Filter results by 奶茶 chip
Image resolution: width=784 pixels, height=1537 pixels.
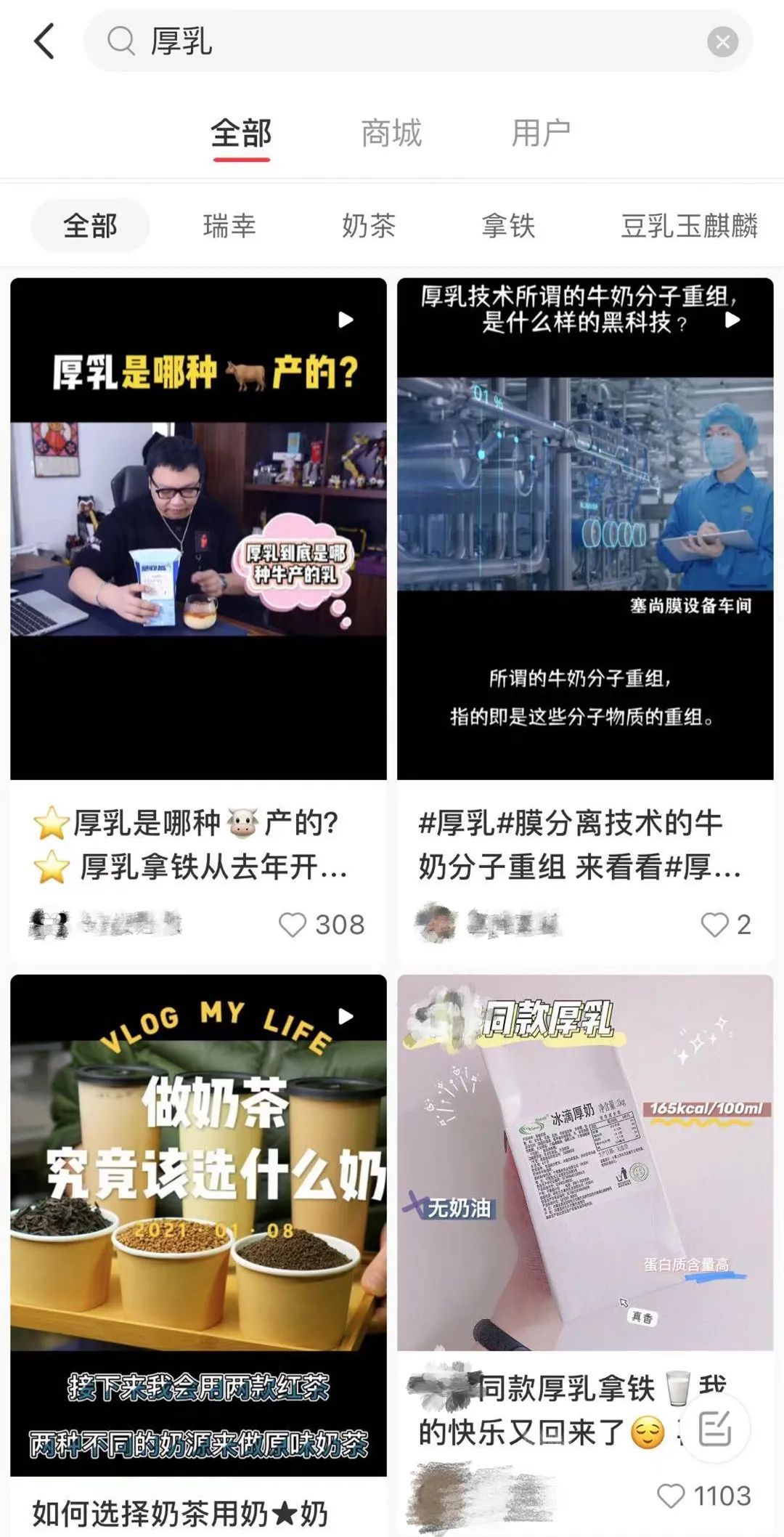pyautogui.click(x=369, y=226)
